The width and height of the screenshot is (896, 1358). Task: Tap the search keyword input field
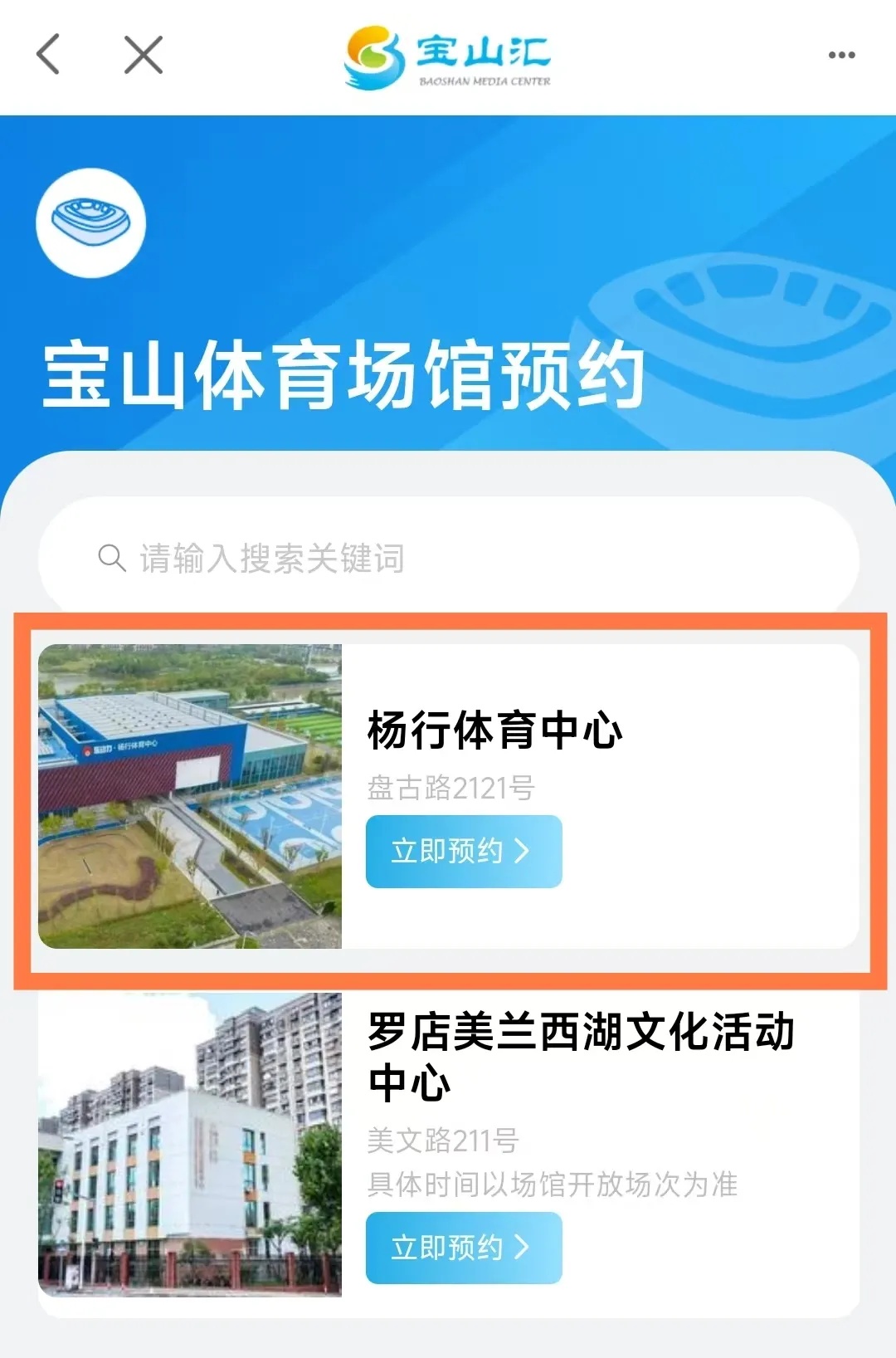pos(448,558)
